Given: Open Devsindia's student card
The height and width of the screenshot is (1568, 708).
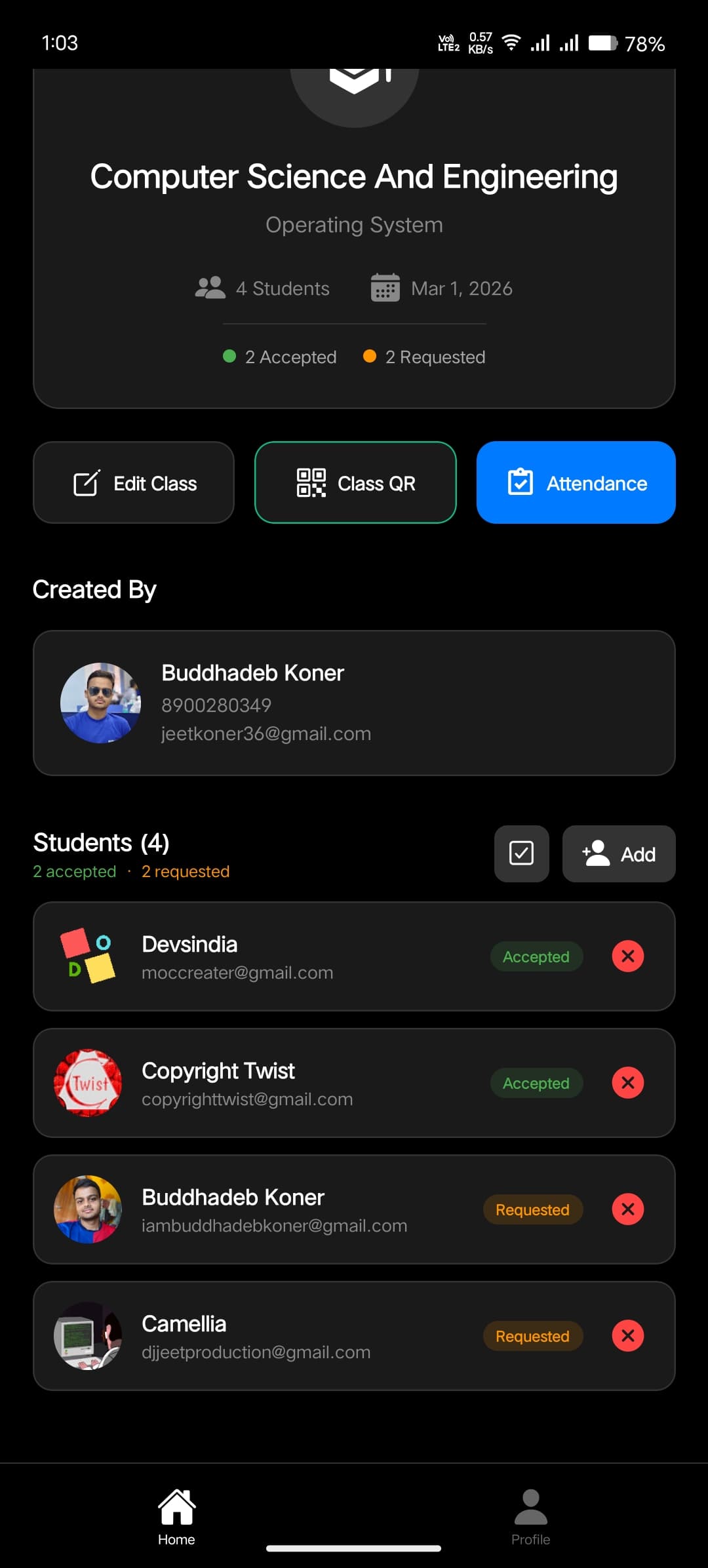Looking at the screenshot, I should click(262, 957).
